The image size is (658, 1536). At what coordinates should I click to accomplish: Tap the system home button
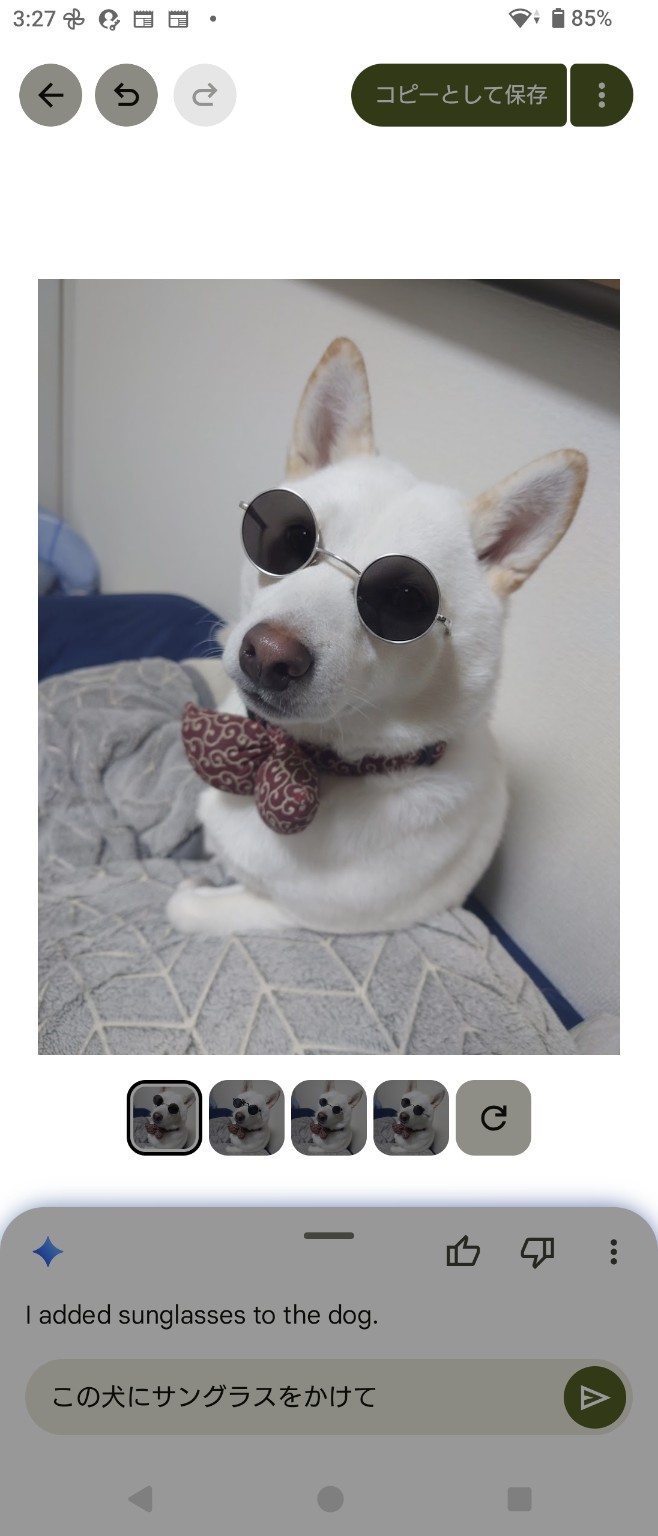tap(330, 1498)
